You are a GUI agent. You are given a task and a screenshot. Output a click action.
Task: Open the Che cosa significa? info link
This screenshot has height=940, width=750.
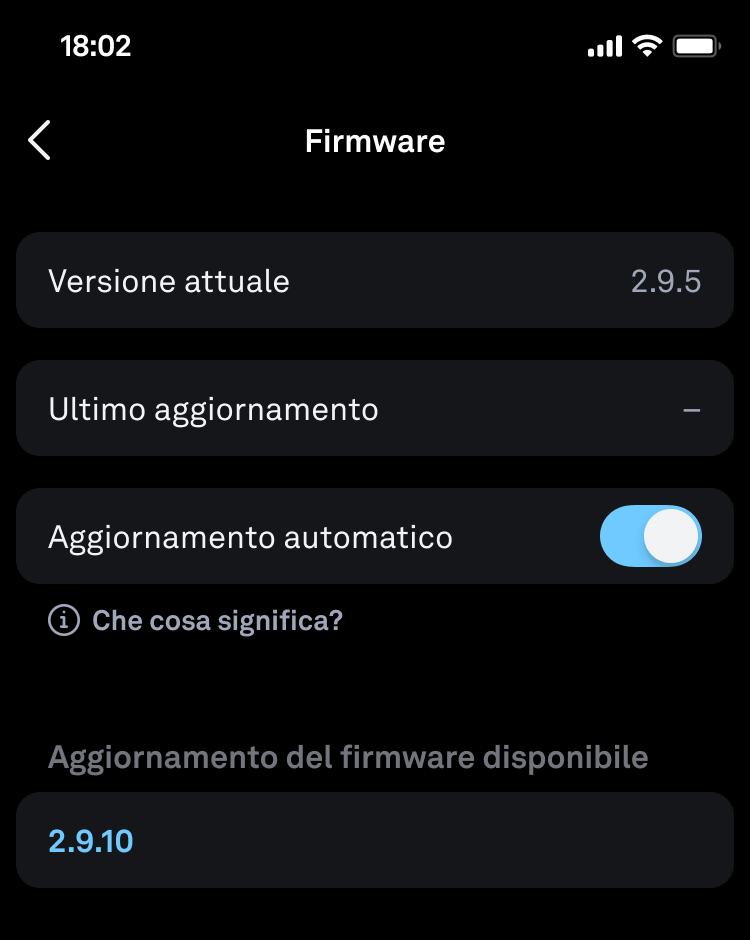pos(216,621)
